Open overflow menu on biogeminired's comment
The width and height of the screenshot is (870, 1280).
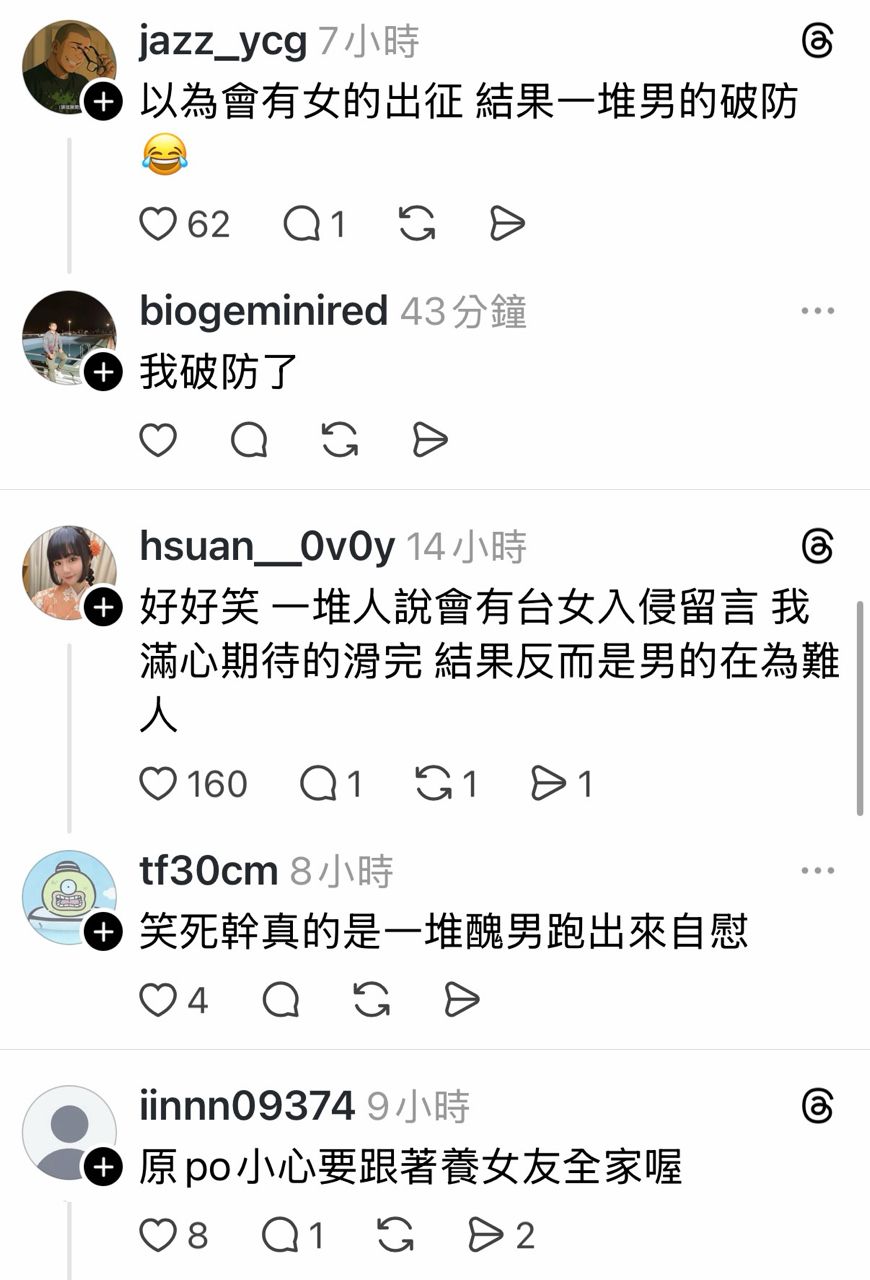click(817, 311)
